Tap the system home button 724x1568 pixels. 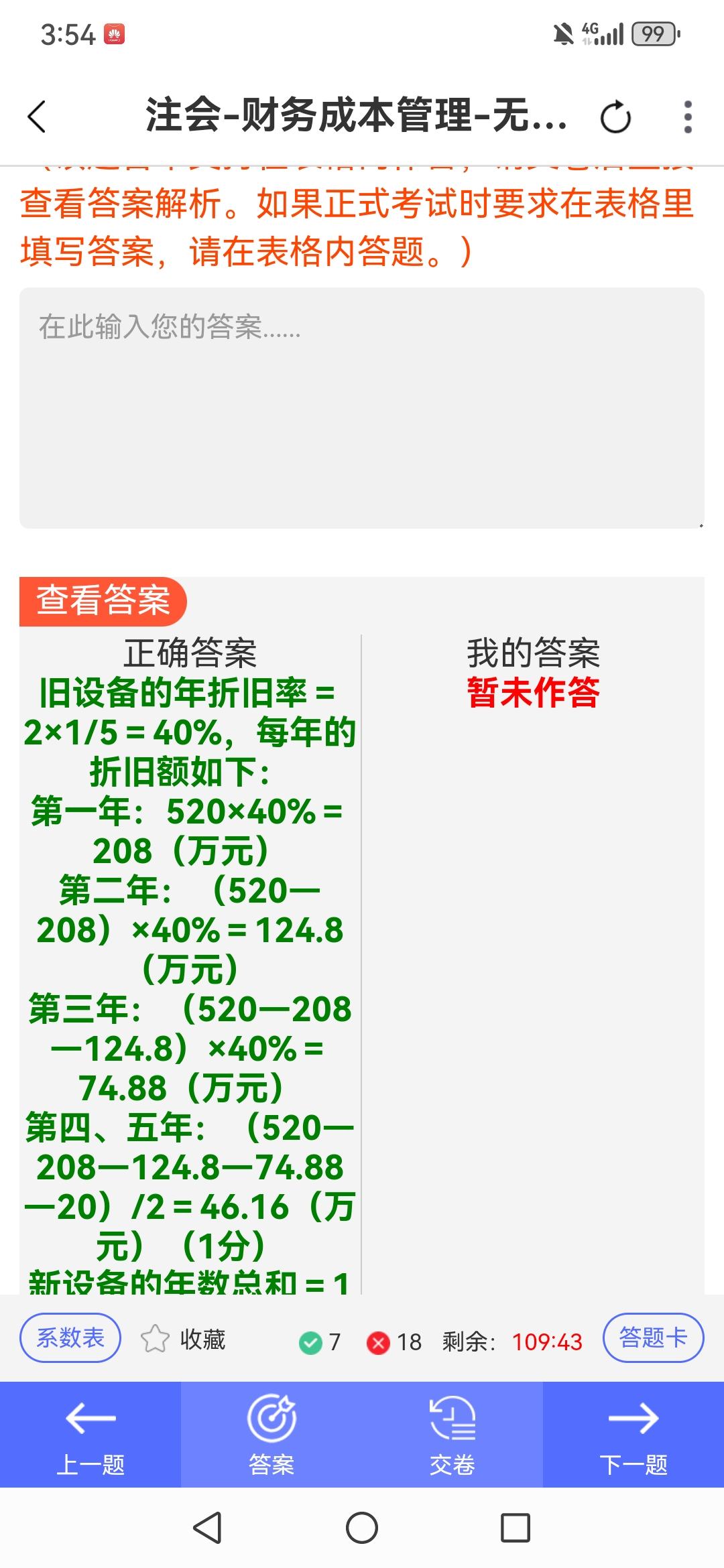point(362,1528)
